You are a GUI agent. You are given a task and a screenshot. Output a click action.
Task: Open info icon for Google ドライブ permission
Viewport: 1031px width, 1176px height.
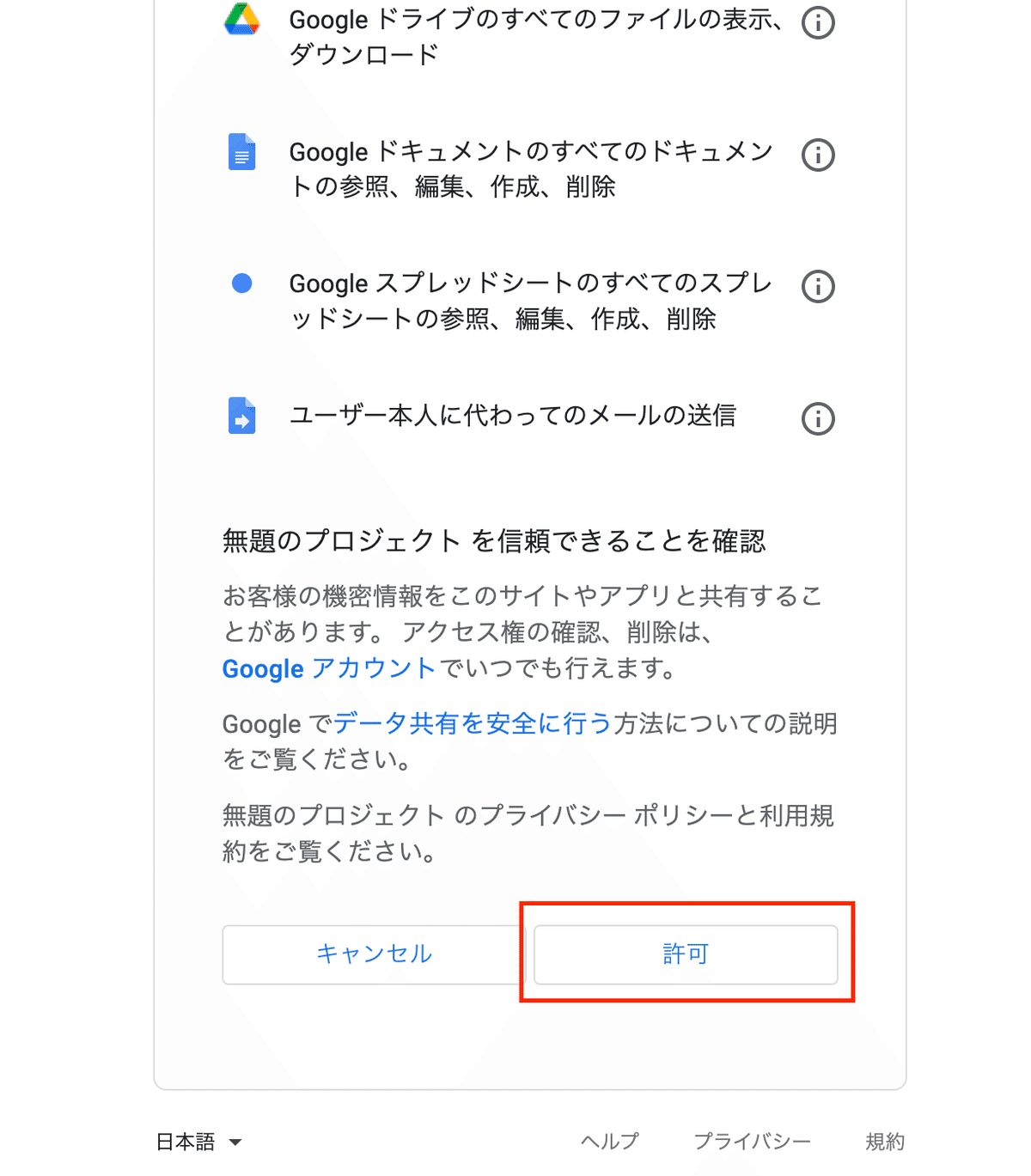point(818,23)
